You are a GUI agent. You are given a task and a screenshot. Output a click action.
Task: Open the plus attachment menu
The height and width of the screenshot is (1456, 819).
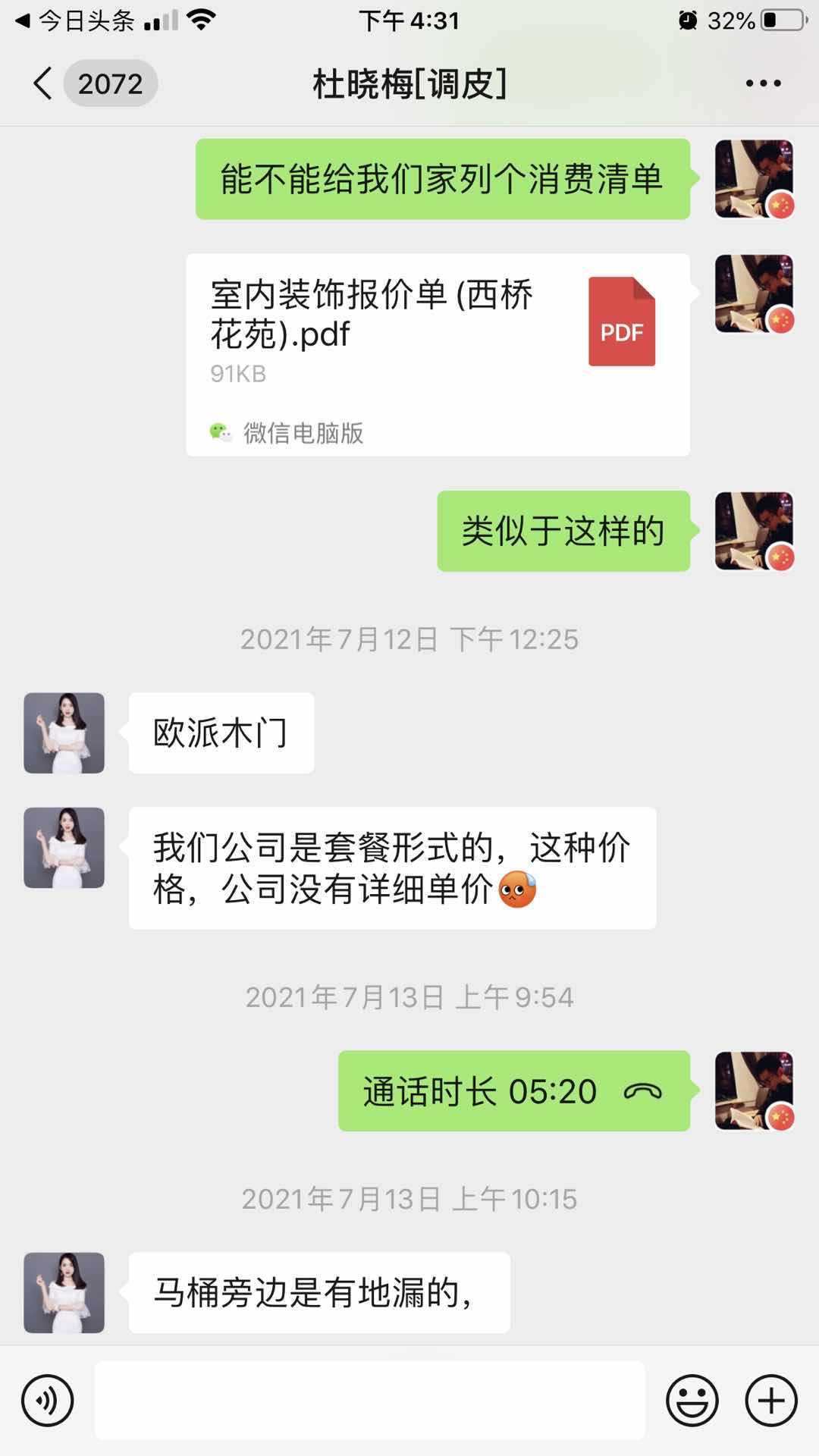click(x=771, y=1401)
